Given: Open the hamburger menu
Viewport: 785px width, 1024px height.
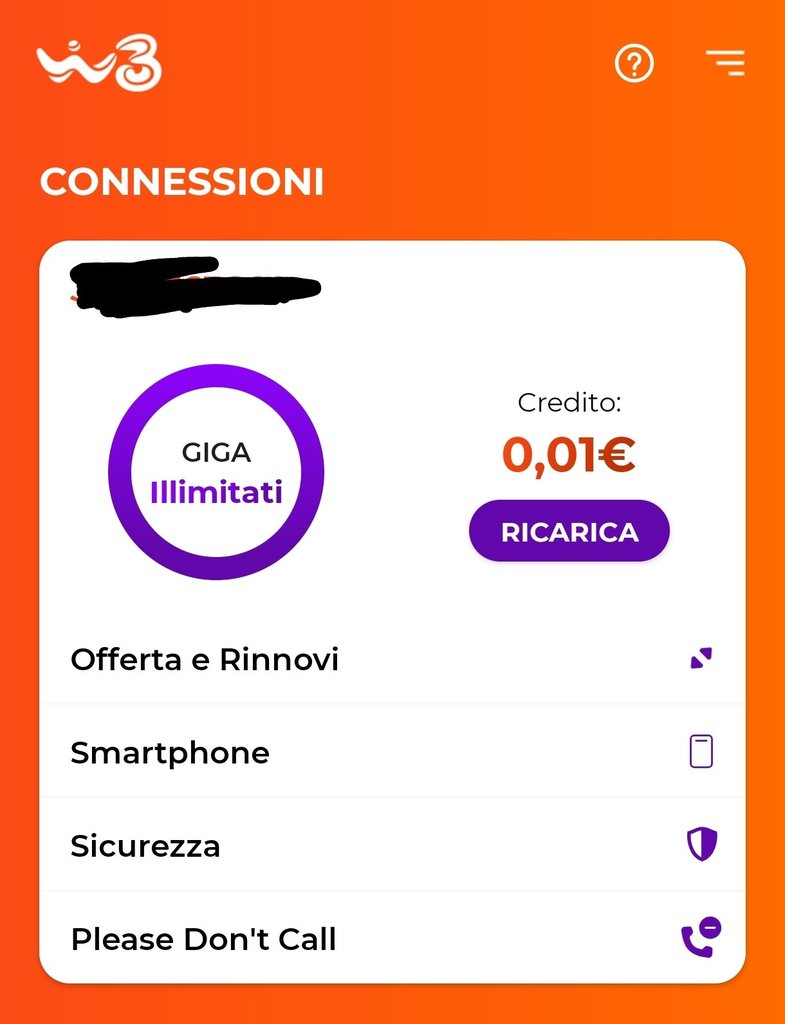Looking at the screenshot, I should coord(725,64).
